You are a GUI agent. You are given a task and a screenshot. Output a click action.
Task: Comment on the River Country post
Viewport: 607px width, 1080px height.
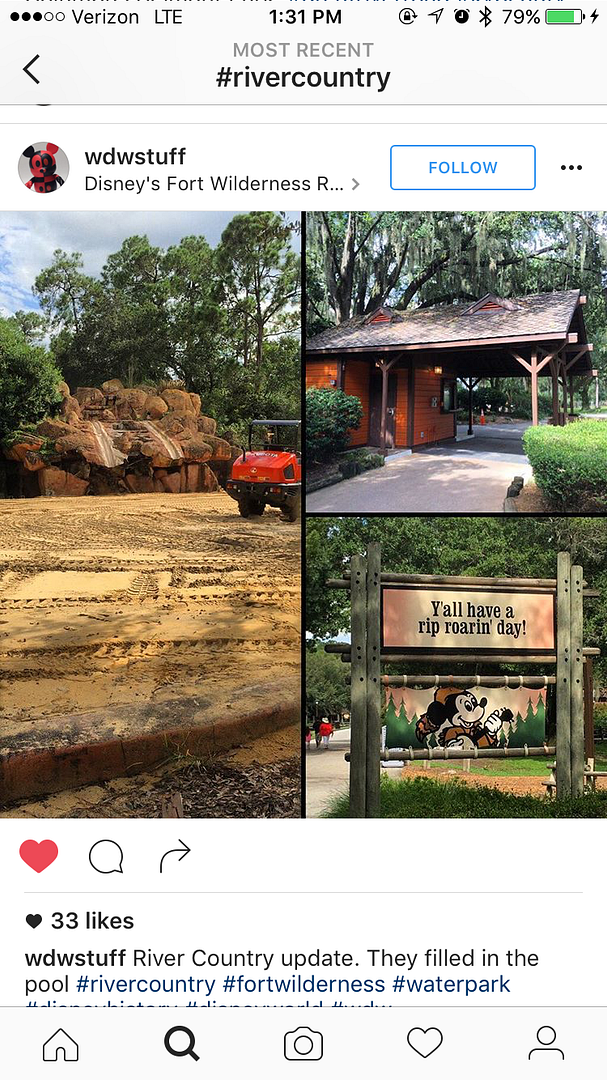click(x=106, y=856)
